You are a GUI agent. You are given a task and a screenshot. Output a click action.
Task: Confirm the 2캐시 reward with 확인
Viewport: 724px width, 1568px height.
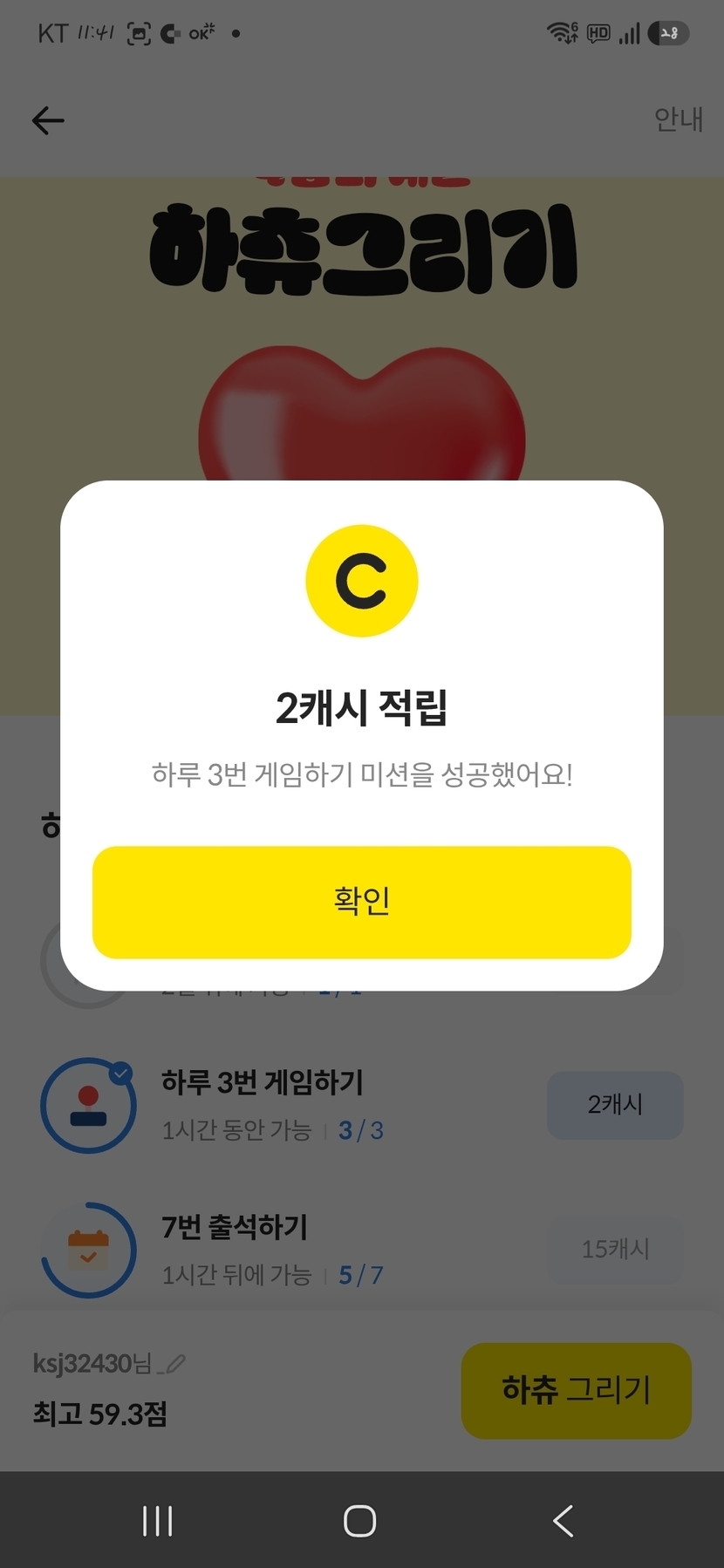click(x=361, y=902)
